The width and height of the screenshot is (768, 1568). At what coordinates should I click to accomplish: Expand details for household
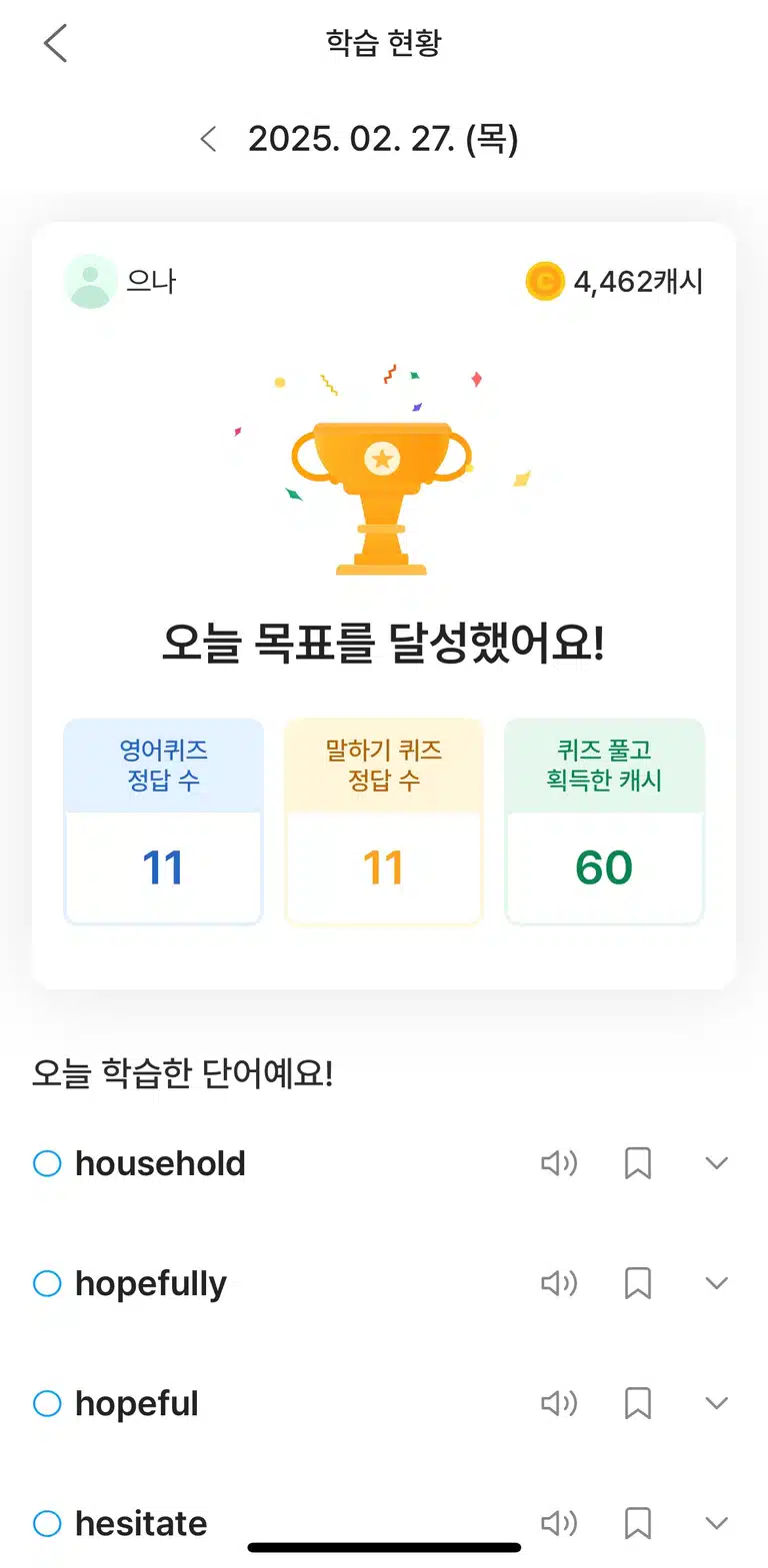[x=716, y=1163]
